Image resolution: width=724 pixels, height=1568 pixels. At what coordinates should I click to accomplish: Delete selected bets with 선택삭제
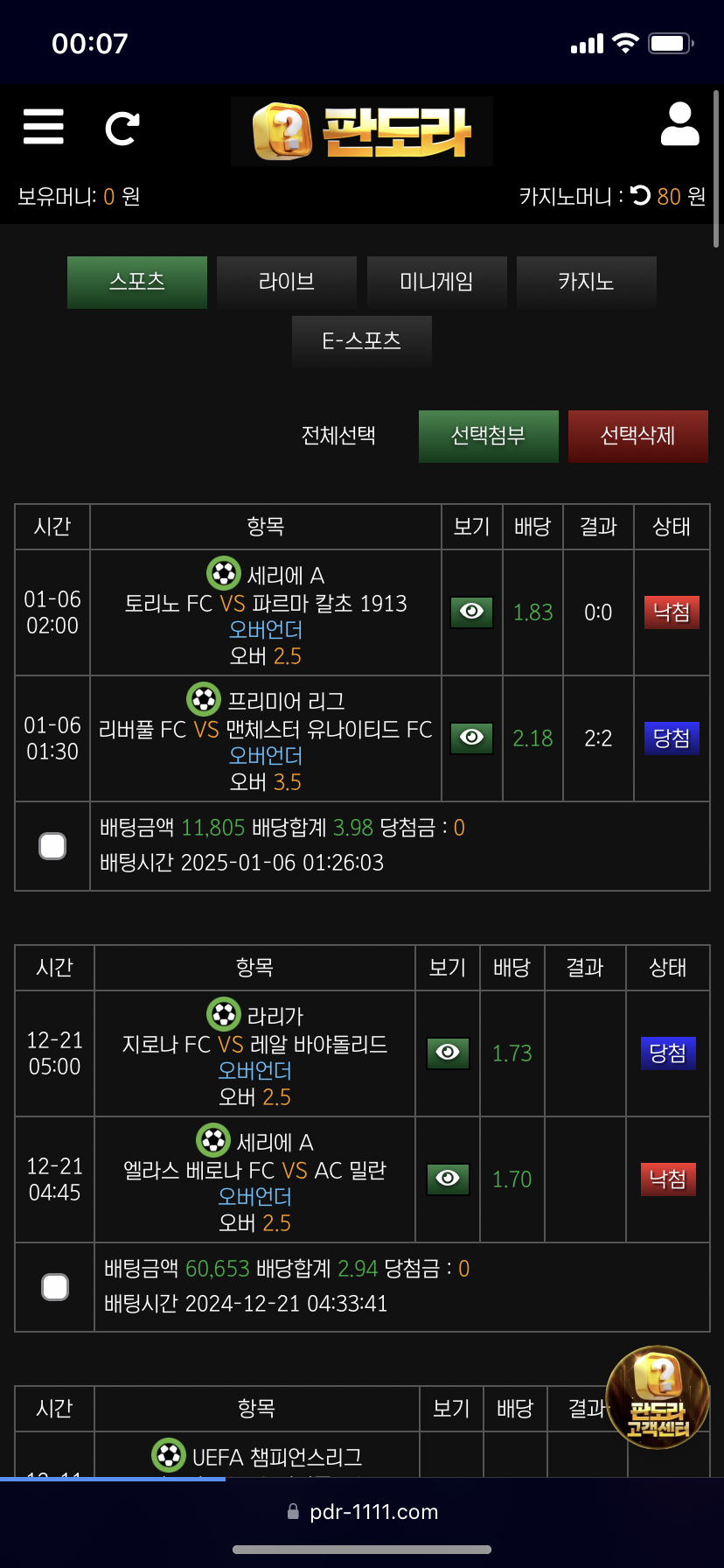click(637, 436)
